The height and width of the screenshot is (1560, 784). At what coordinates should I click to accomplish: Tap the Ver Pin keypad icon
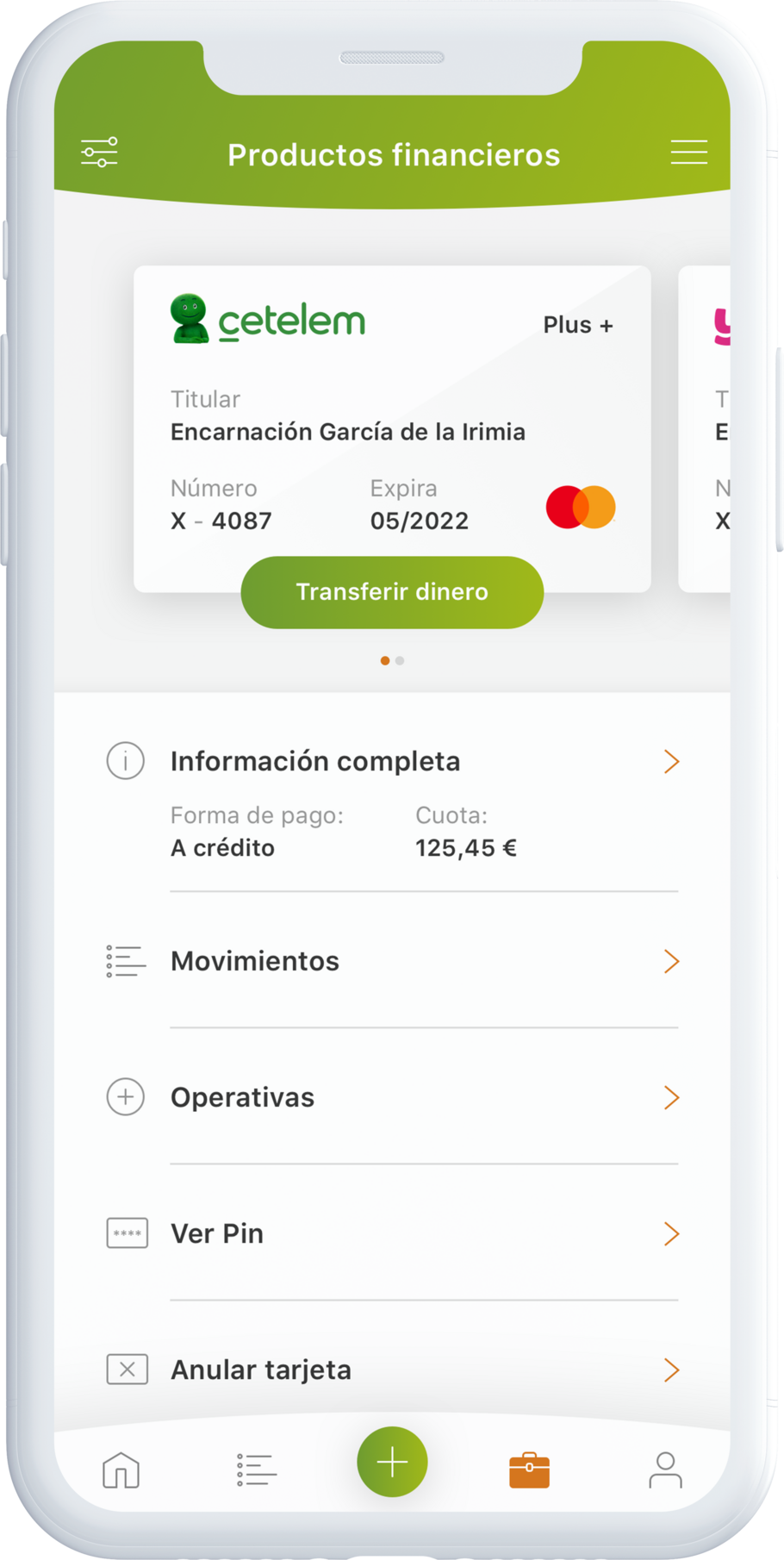(x=126, y=1233)
